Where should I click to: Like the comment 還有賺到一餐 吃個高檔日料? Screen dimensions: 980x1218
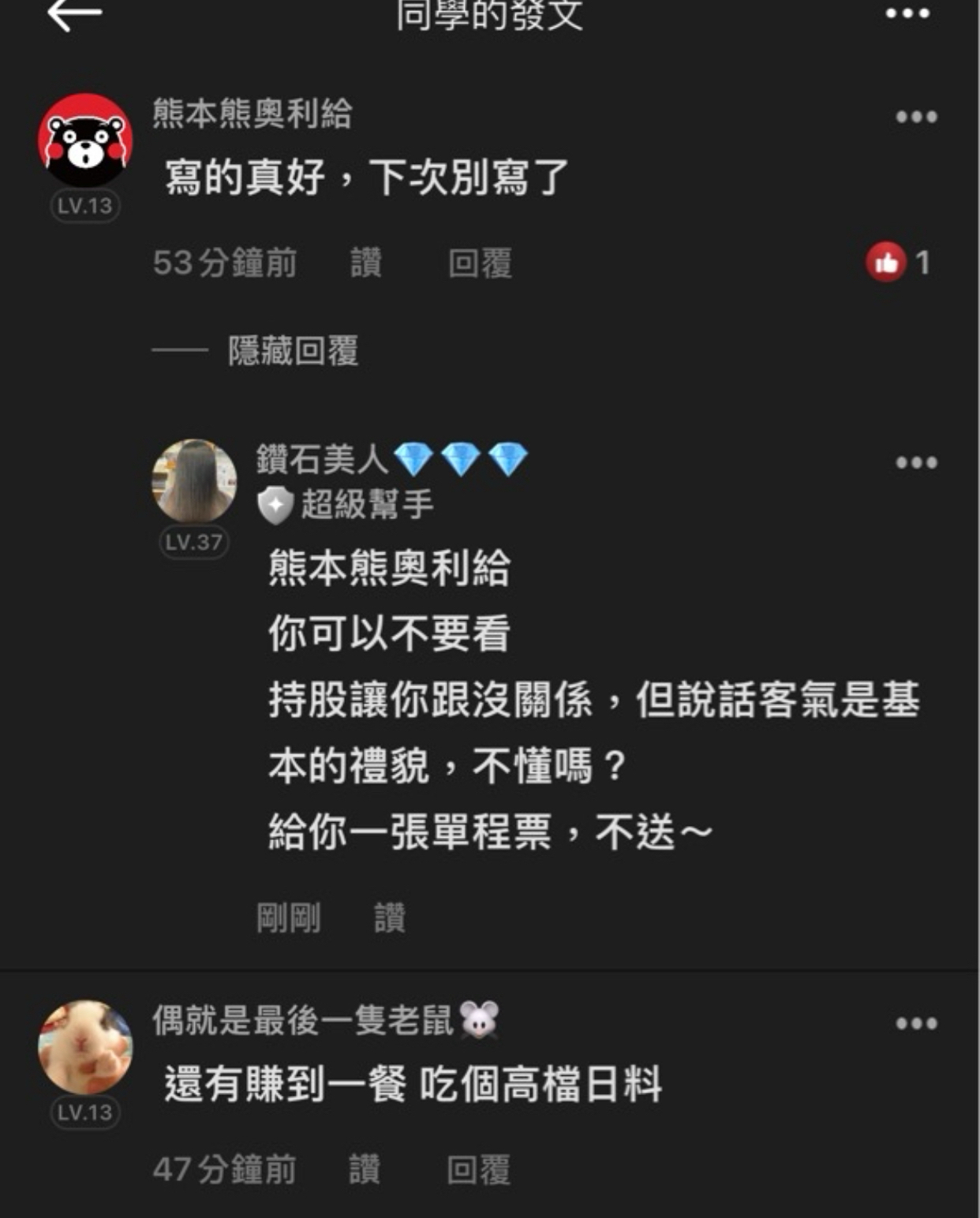365,1169
